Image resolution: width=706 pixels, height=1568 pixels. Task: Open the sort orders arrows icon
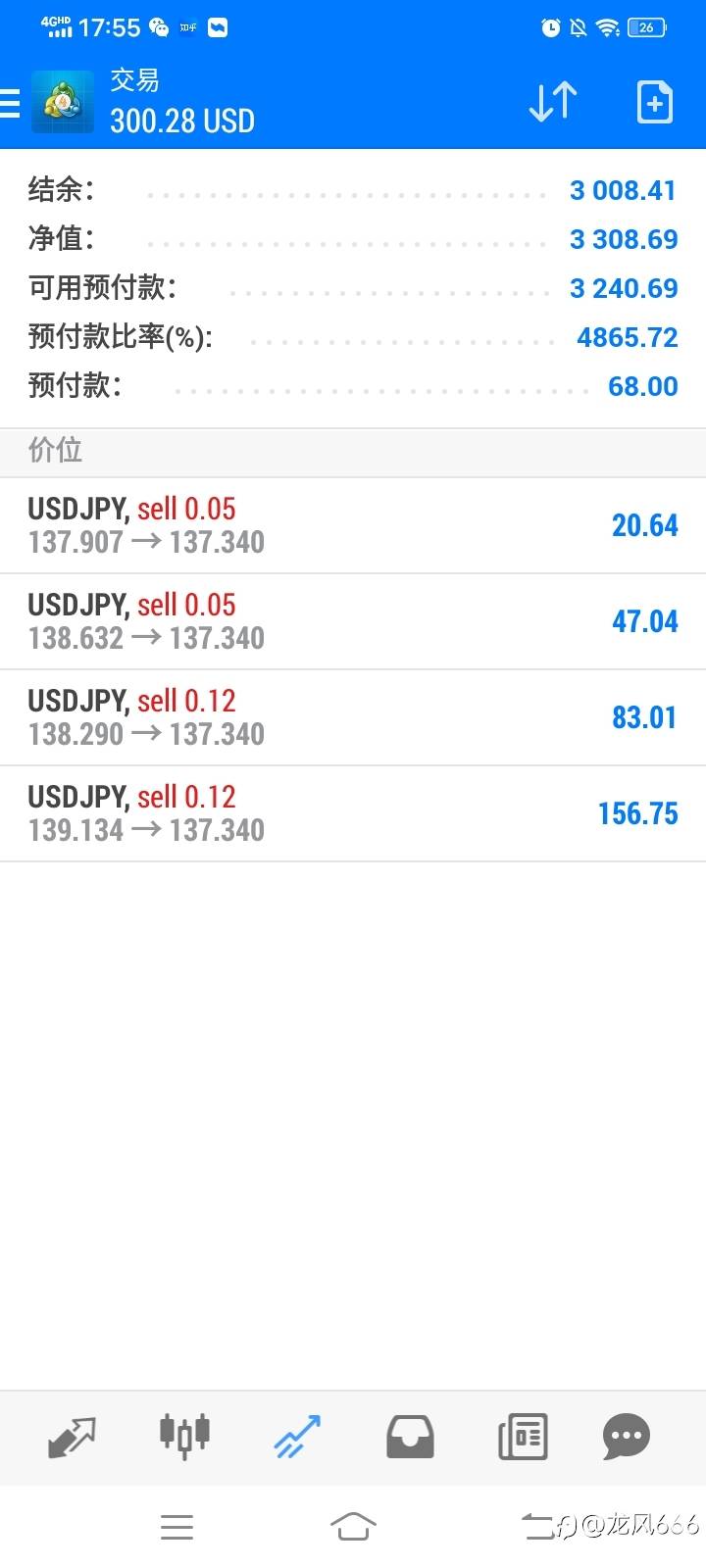pyautogui.click(x=553, y=102)
